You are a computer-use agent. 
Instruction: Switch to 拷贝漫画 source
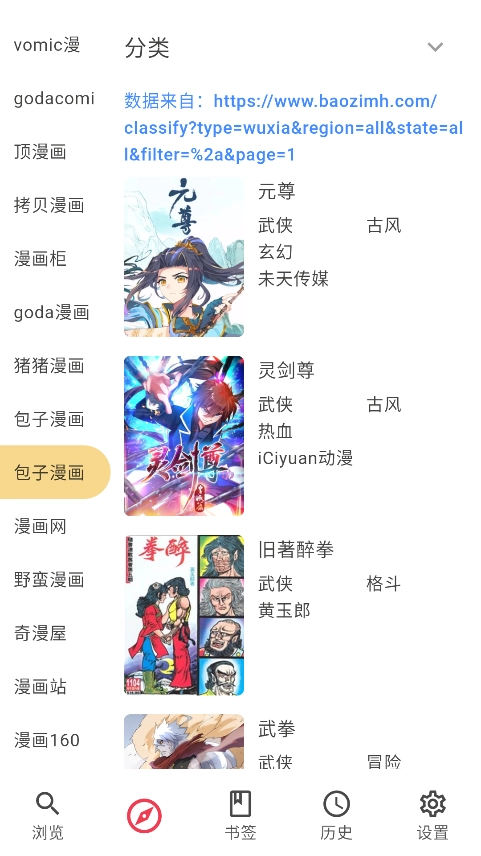point(49,205)
